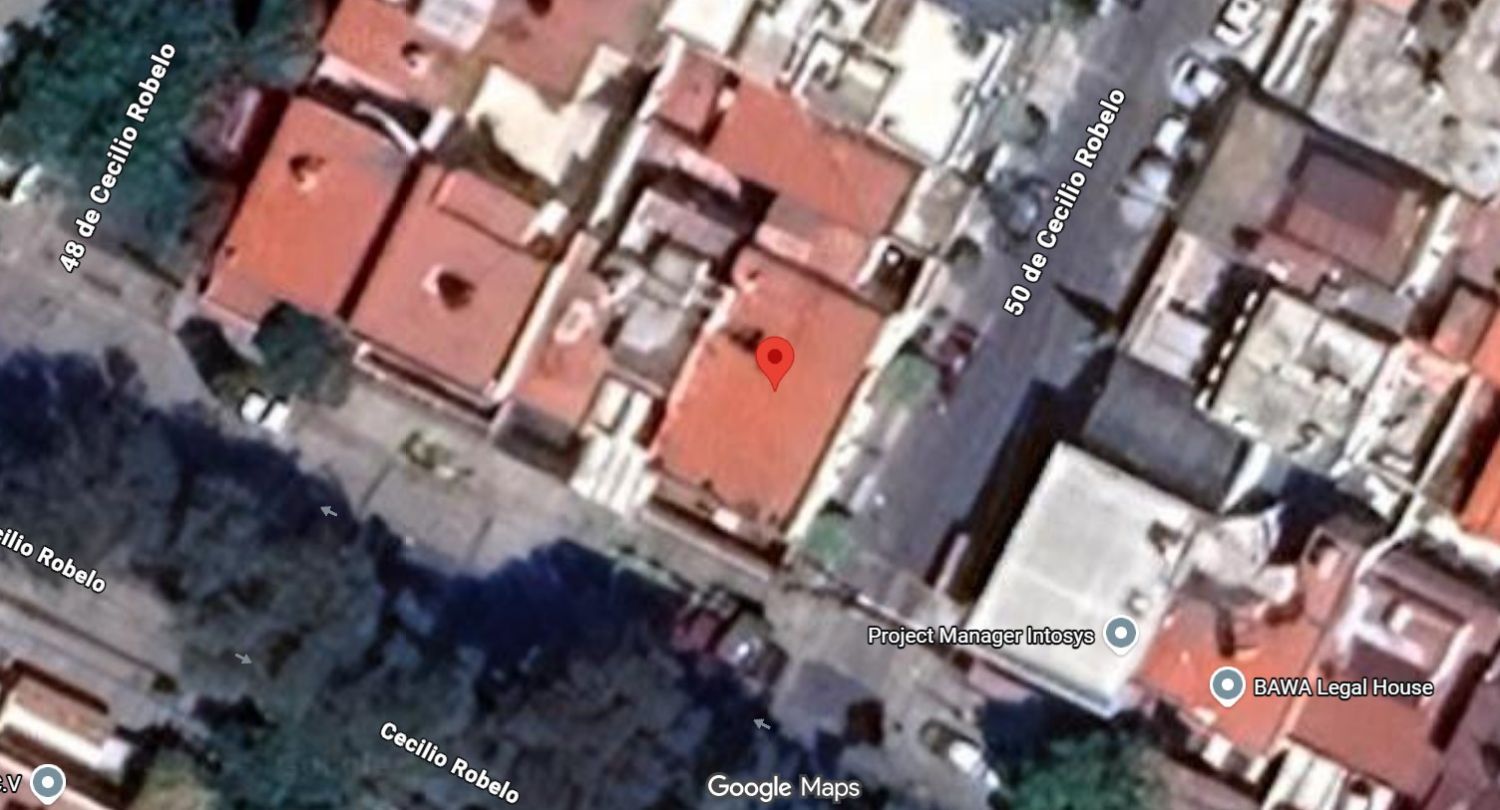Viewport: 1500px width, 810px height.
Task: Tap the red dropped pin on the map
Action: pos(774,363)
